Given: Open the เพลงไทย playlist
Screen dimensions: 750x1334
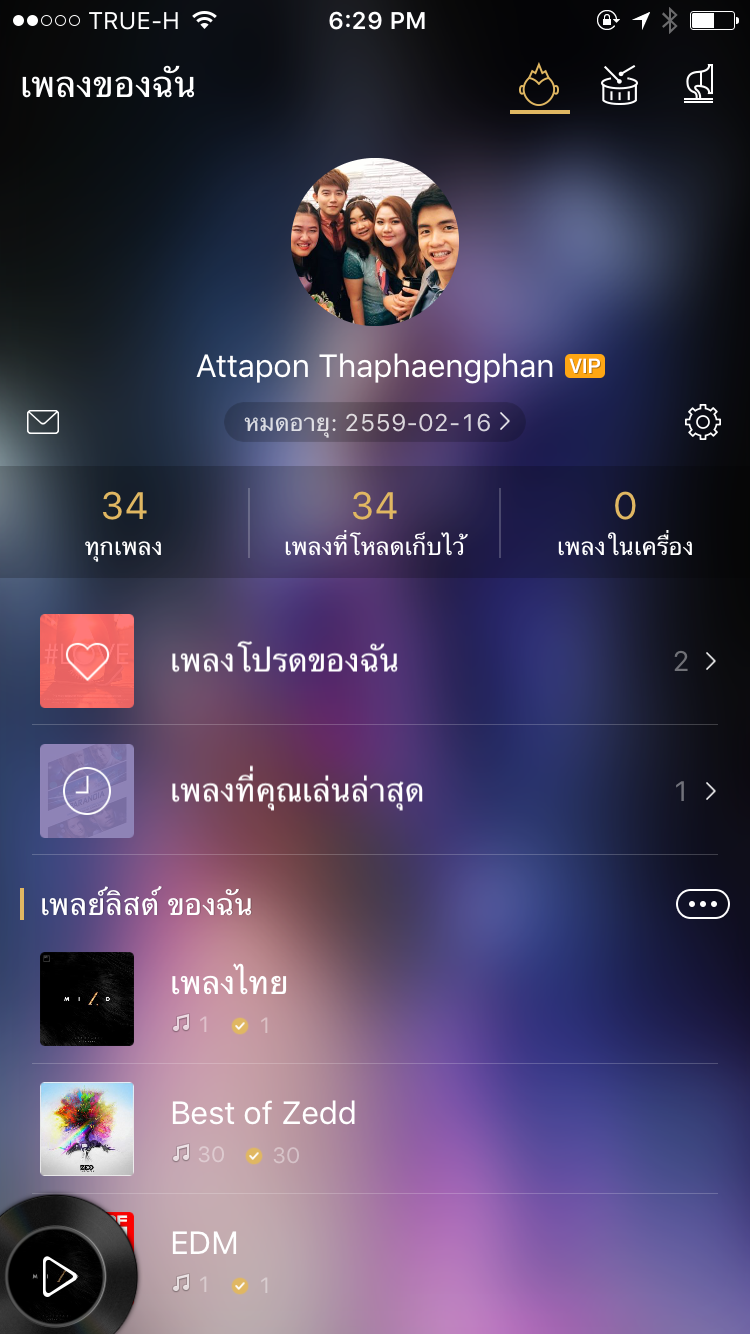Looking at the screenshot, I should pyautogui.click(x=375, y=999).
